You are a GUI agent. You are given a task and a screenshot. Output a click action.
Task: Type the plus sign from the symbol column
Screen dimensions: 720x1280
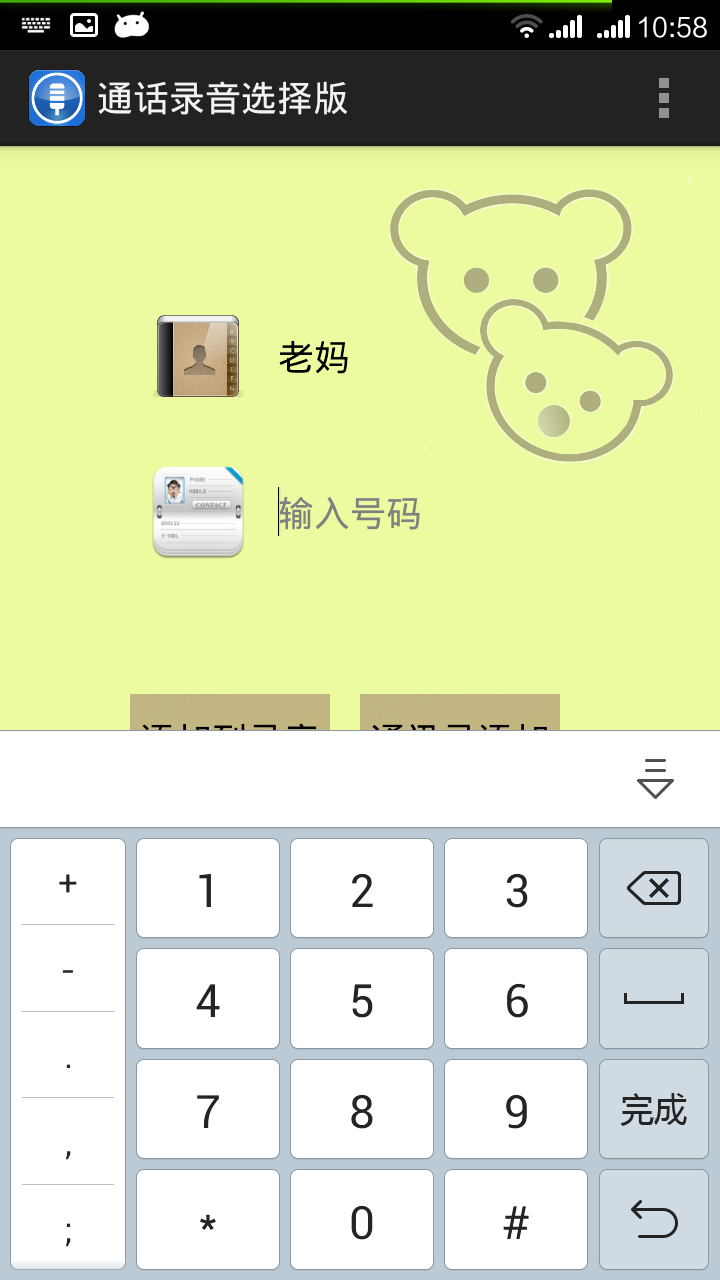point(68,883)
